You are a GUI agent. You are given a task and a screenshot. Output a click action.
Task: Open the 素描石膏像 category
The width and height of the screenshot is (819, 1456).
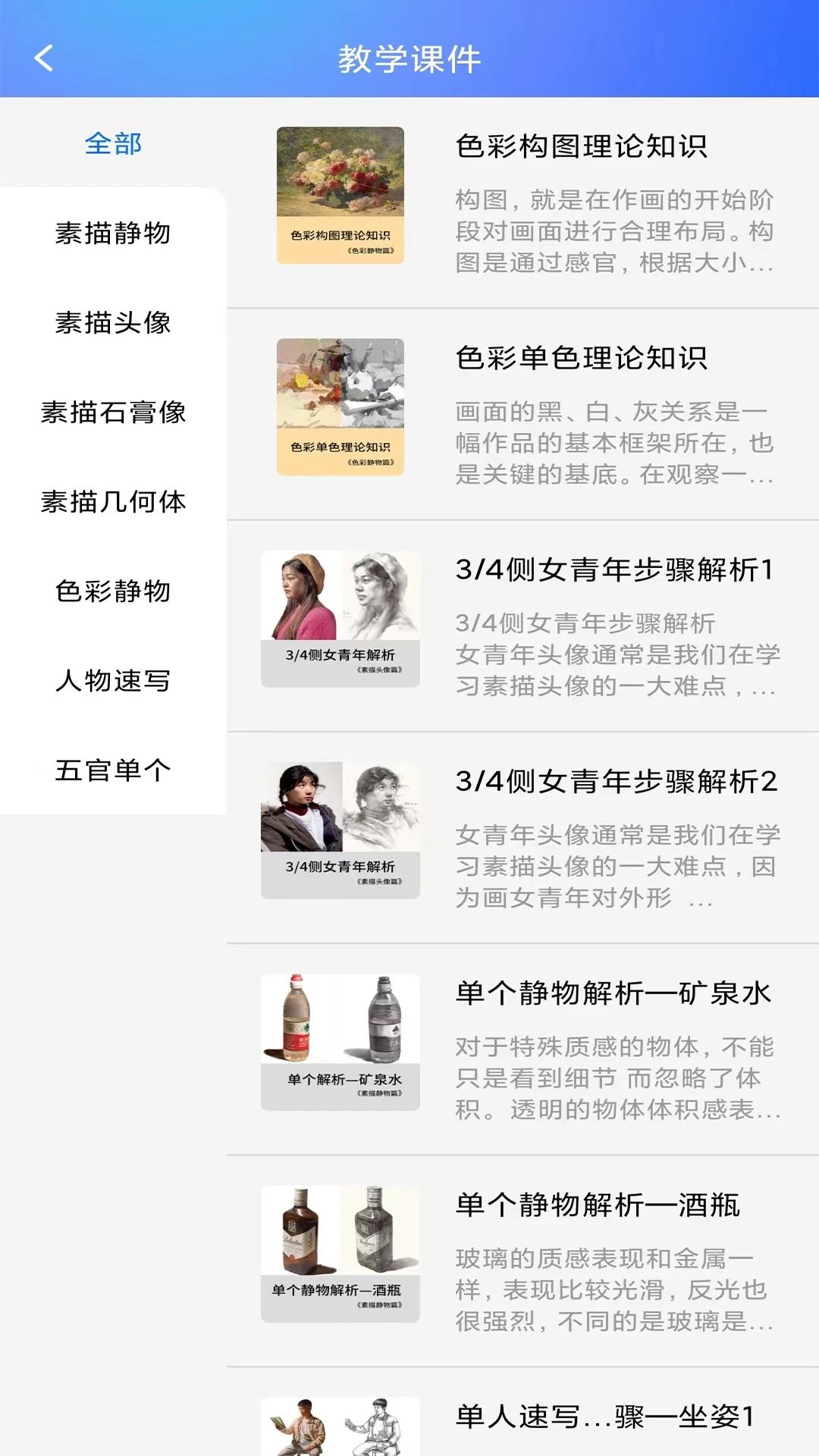click(113, 412)
